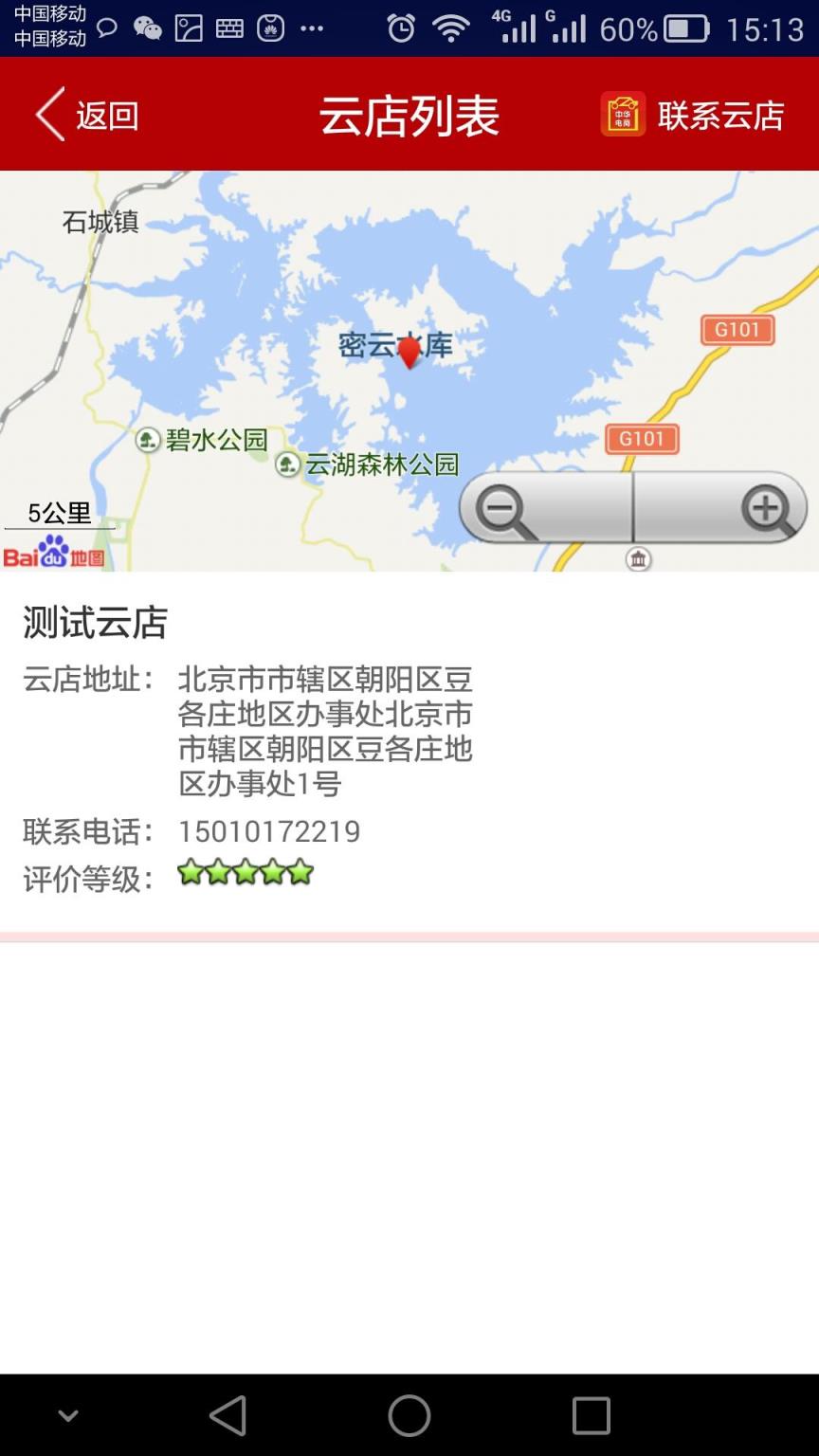Image resolution: width=819 pixels, height=1456 pixels.
Task: Collapse the keyboard with the chevron-down navigation key
Action: (x=67, y=1415)
